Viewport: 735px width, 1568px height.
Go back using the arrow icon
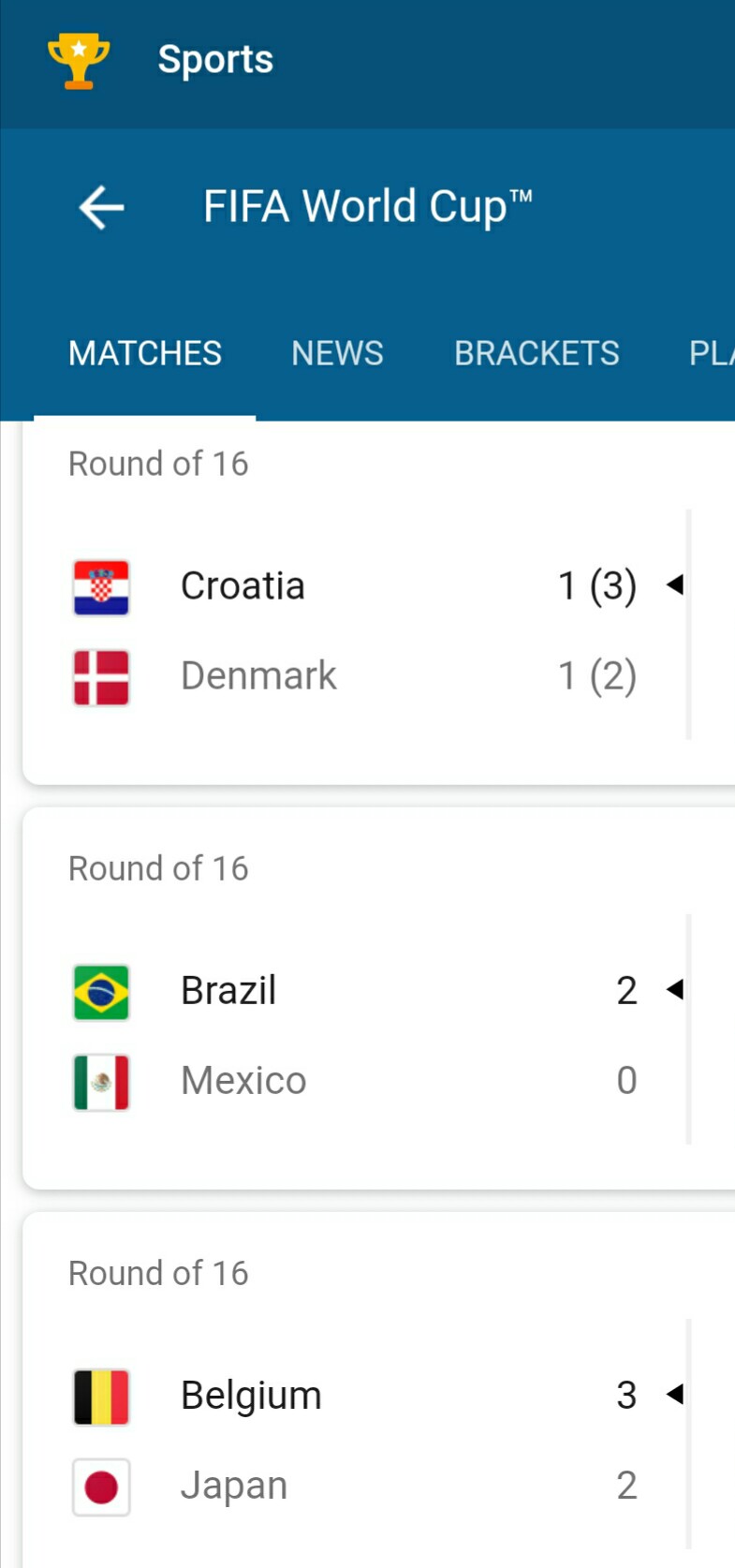click(x=101, y=207)
